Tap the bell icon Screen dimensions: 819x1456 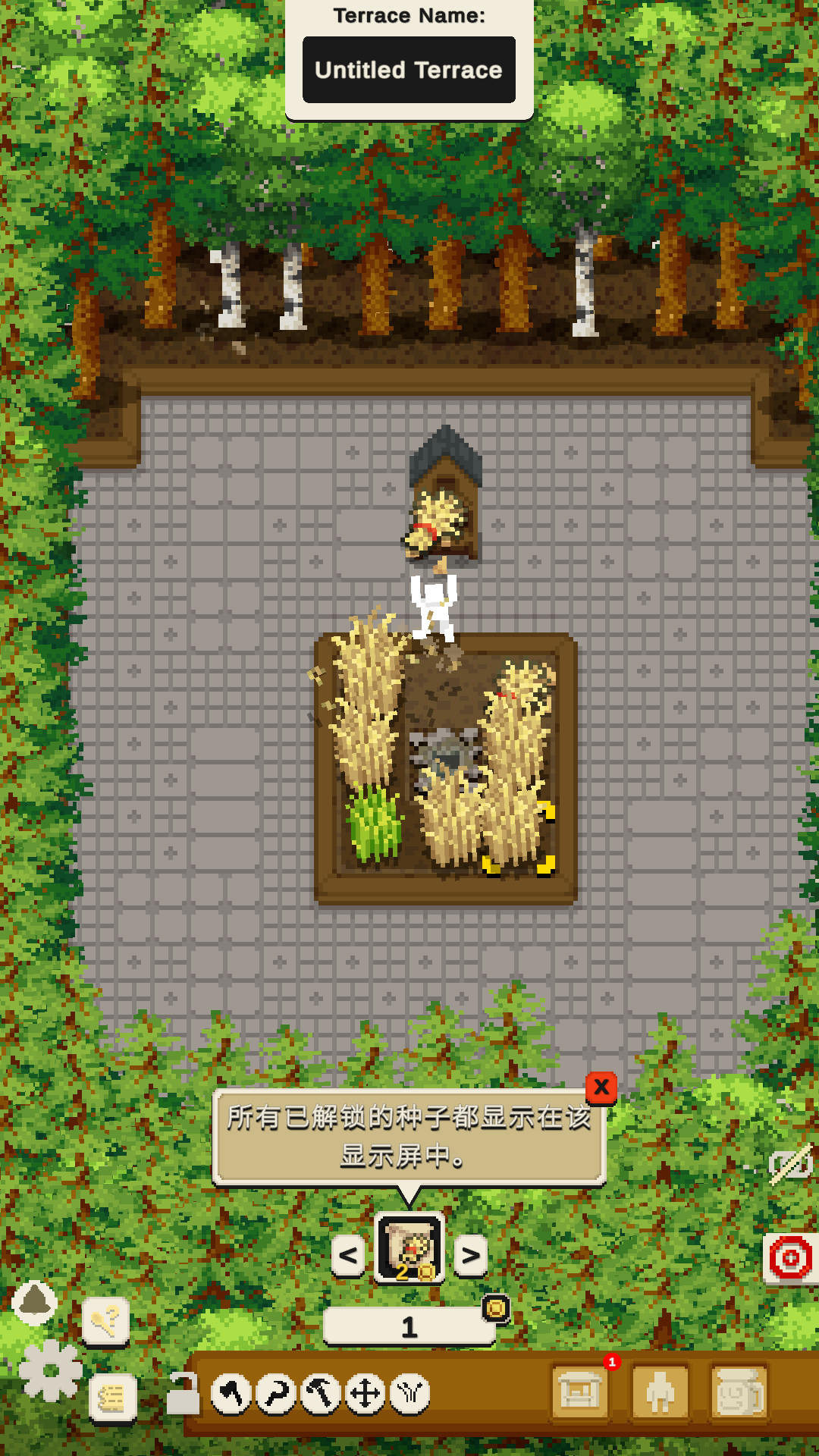point(35,1301)
